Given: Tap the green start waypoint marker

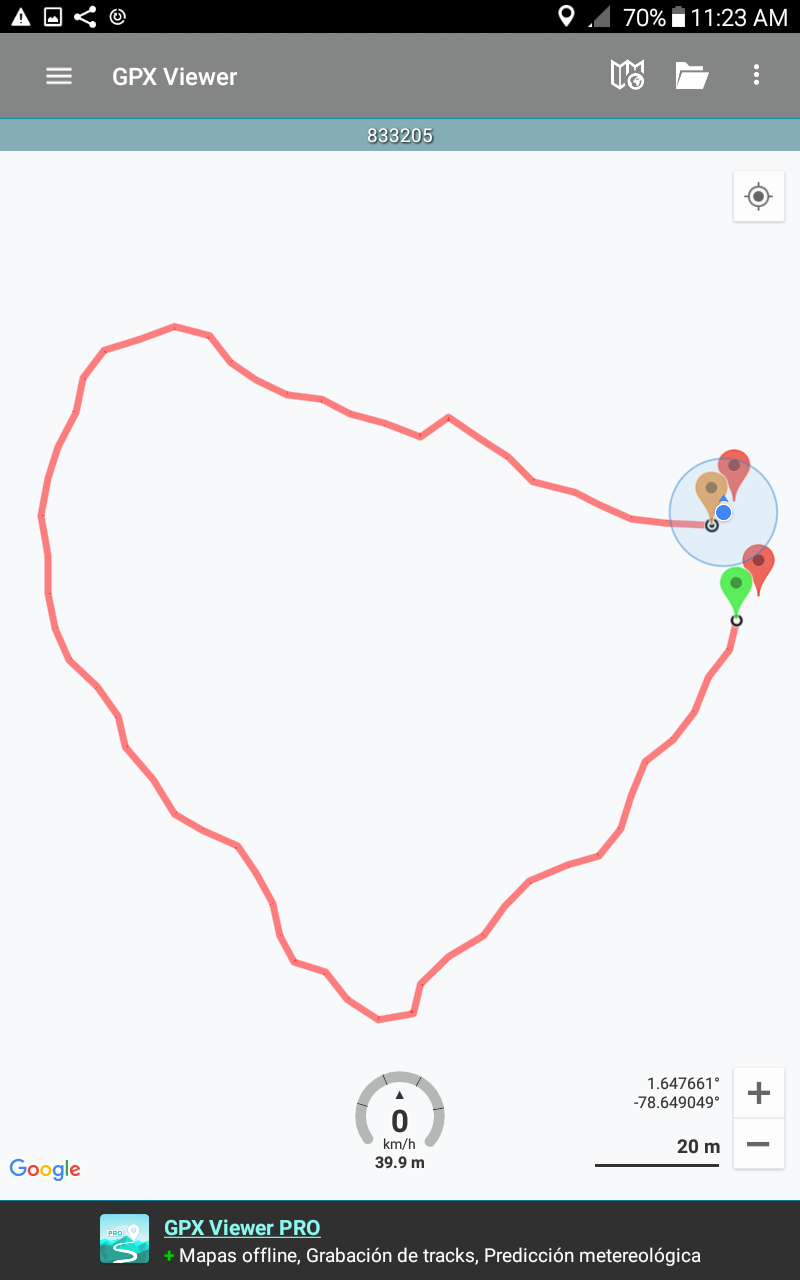Looking at the screenshot, I should pyautogui.click(x=736, y=587).
